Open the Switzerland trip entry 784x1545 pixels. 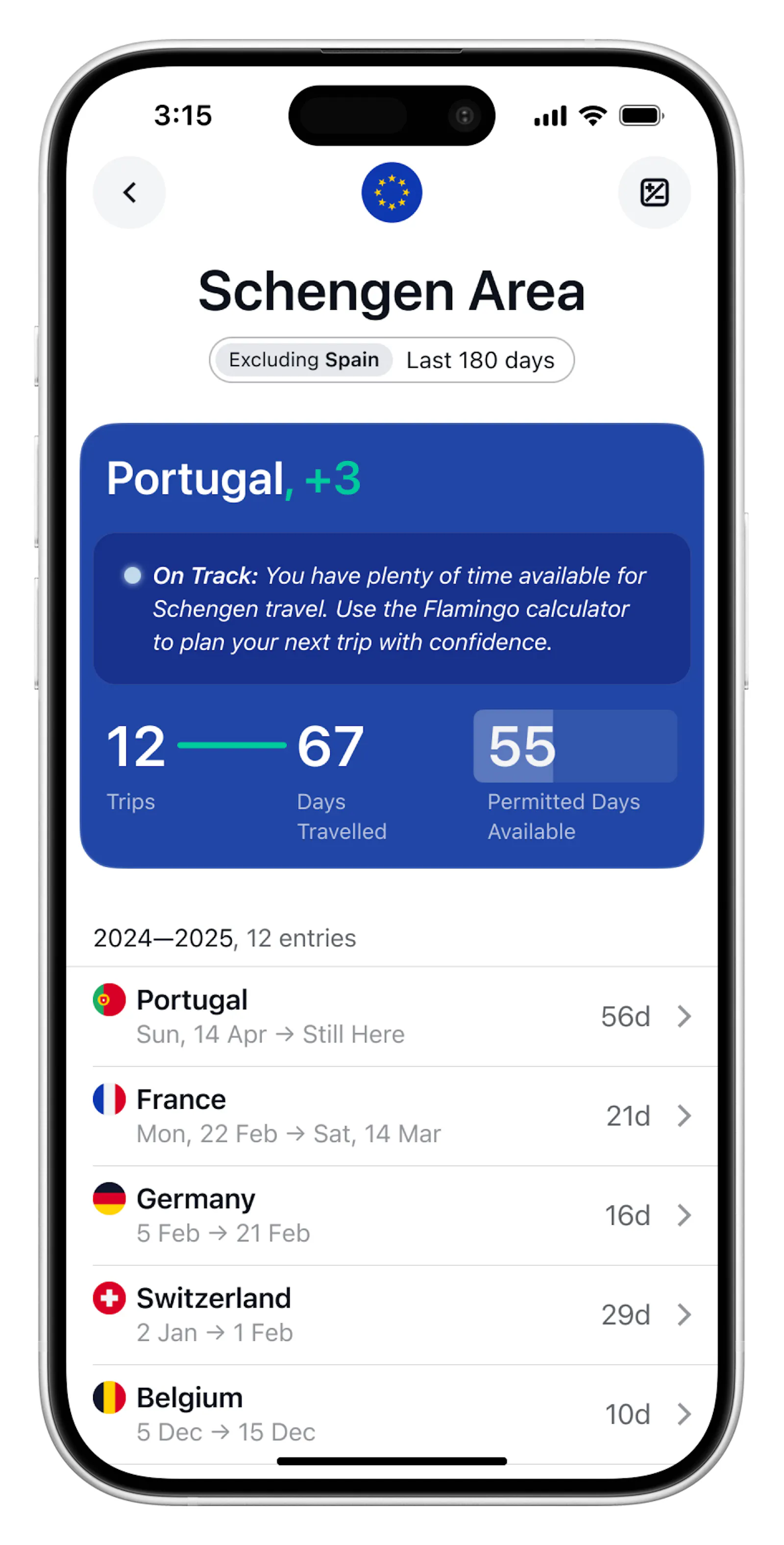[392, 1315]
